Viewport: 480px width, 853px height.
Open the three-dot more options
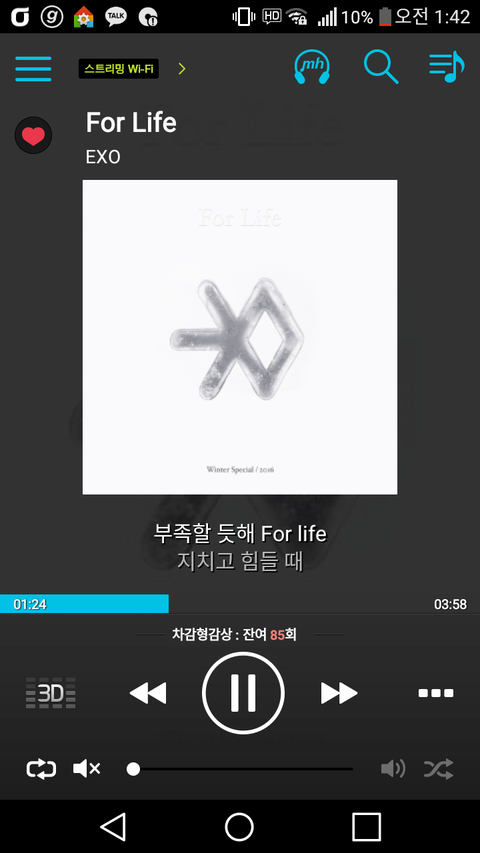[436, 693]
